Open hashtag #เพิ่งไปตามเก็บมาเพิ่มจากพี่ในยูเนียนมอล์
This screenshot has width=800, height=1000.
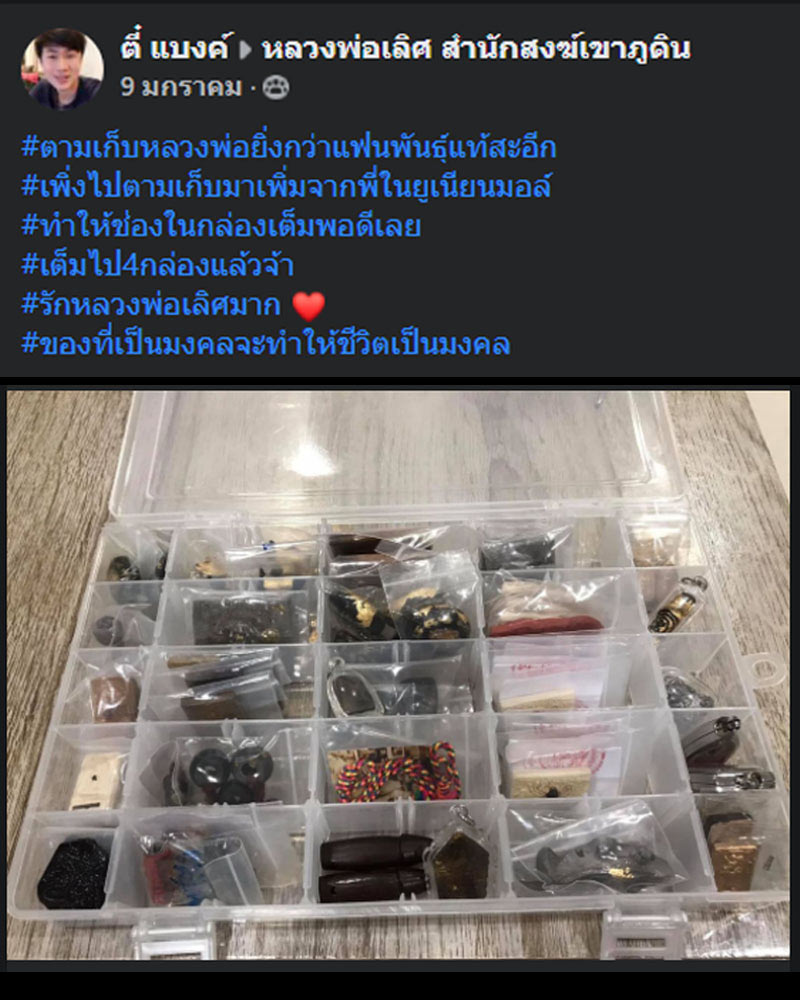tap(288, 188)
